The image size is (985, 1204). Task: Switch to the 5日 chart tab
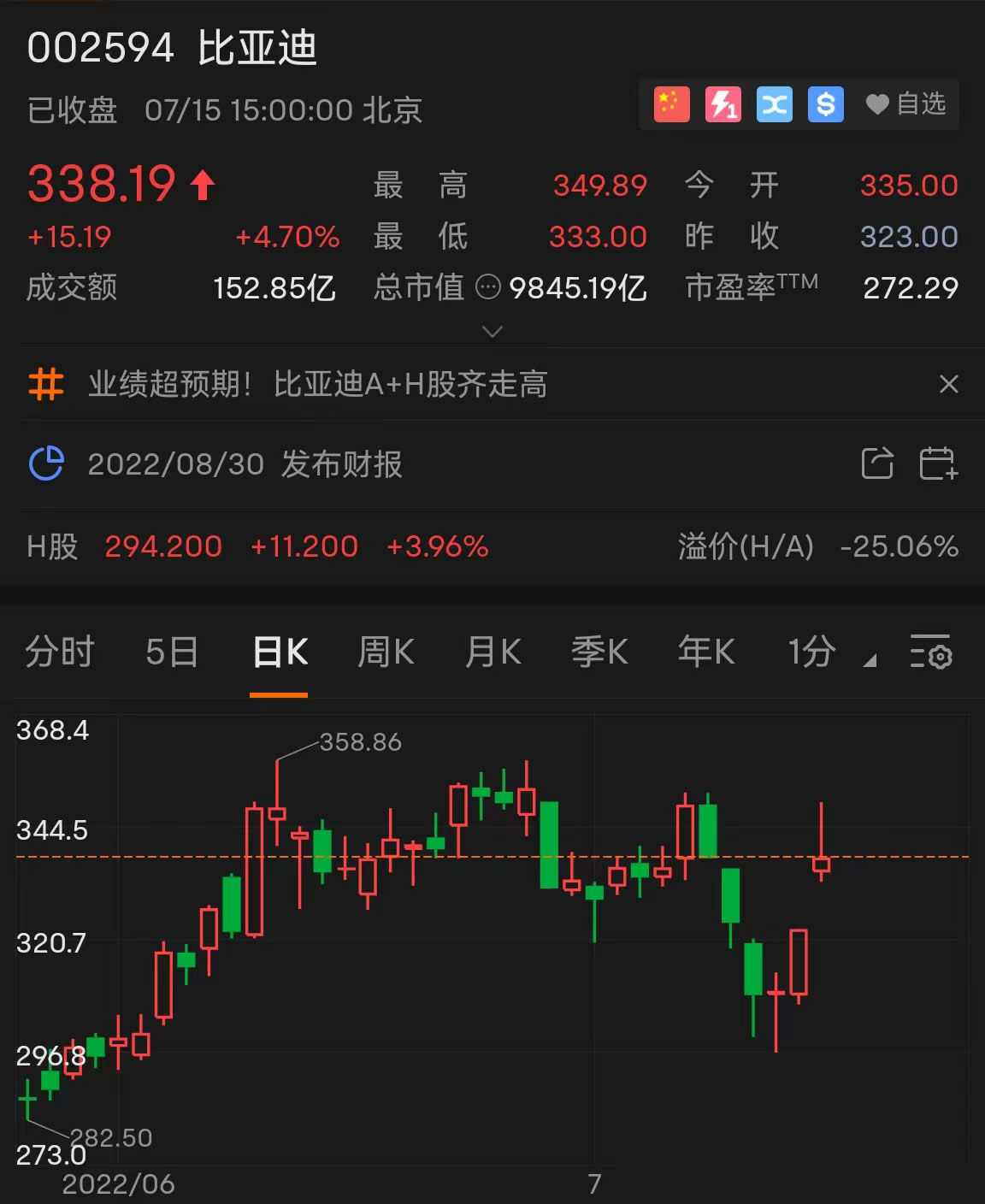[x=172, y=652]
